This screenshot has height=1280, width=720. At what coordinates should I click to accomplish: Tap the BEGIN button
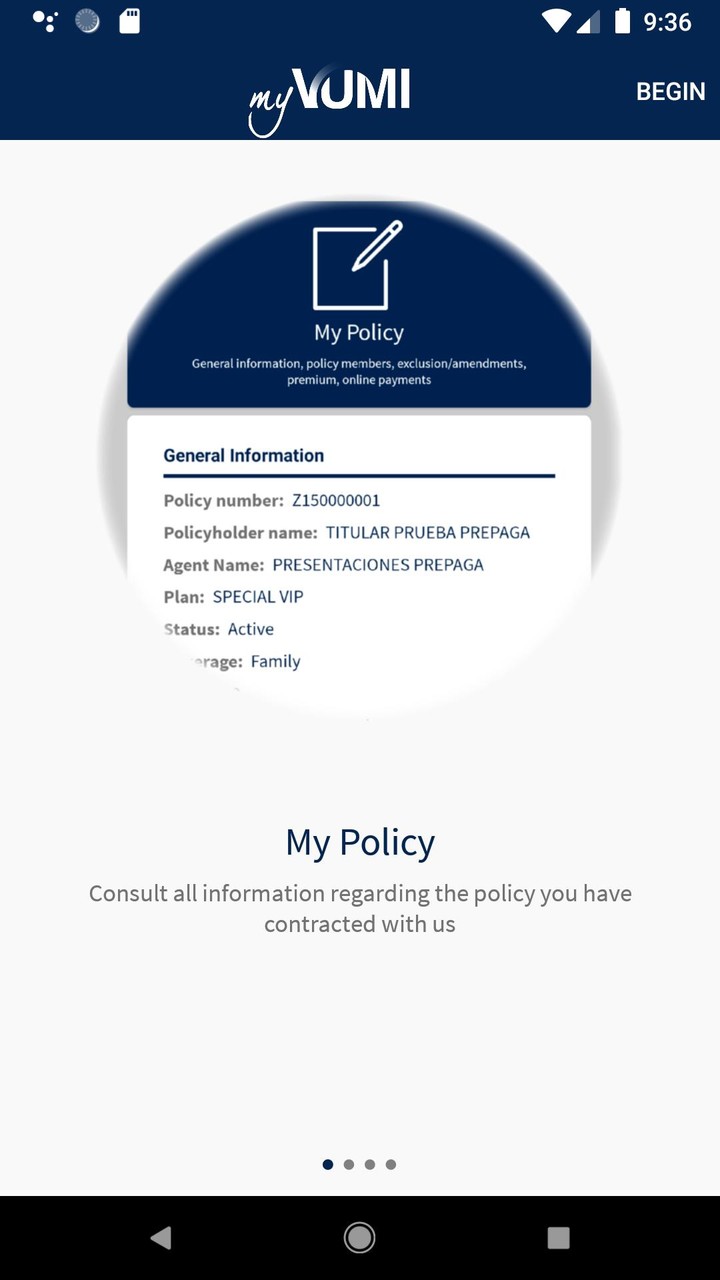[670, 91]
